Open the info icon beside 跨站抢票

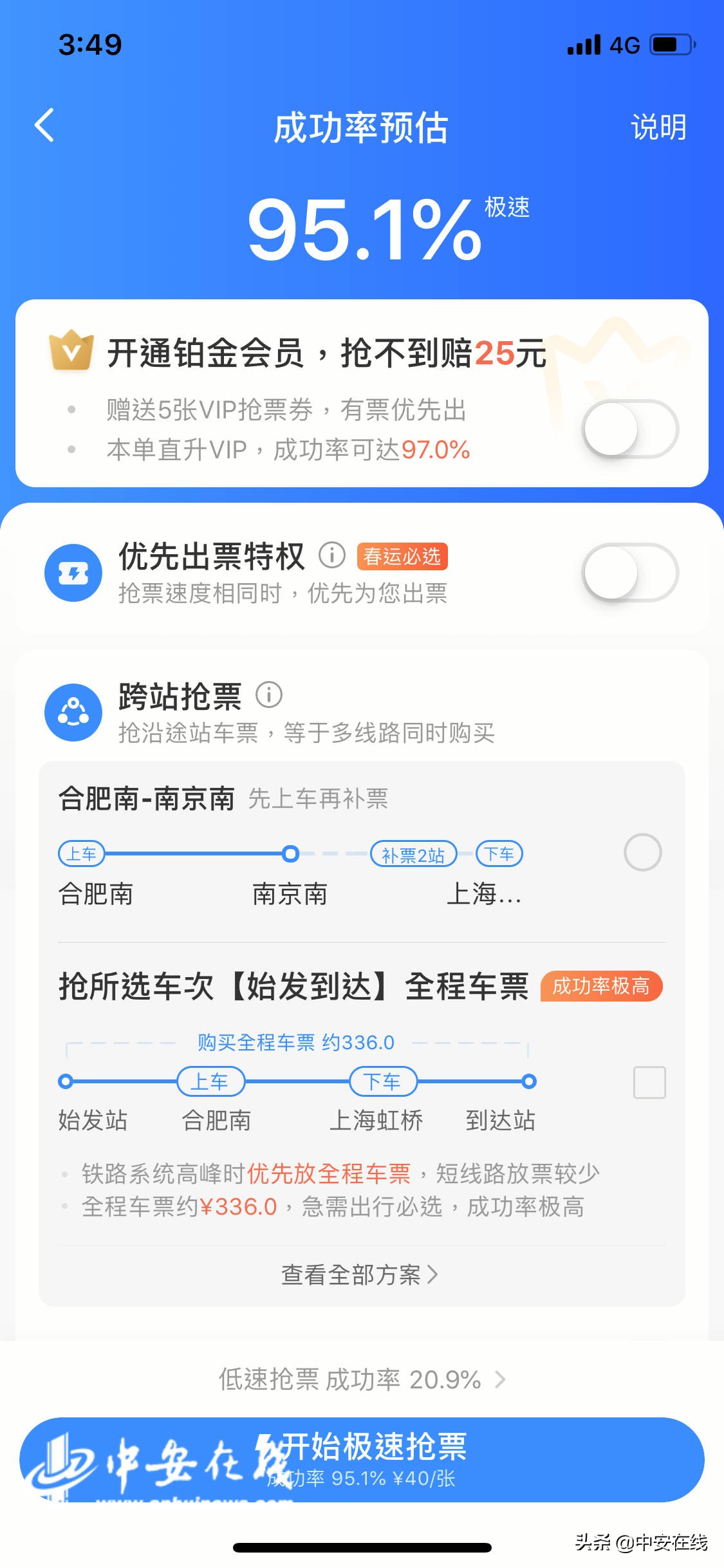(270, 695)
